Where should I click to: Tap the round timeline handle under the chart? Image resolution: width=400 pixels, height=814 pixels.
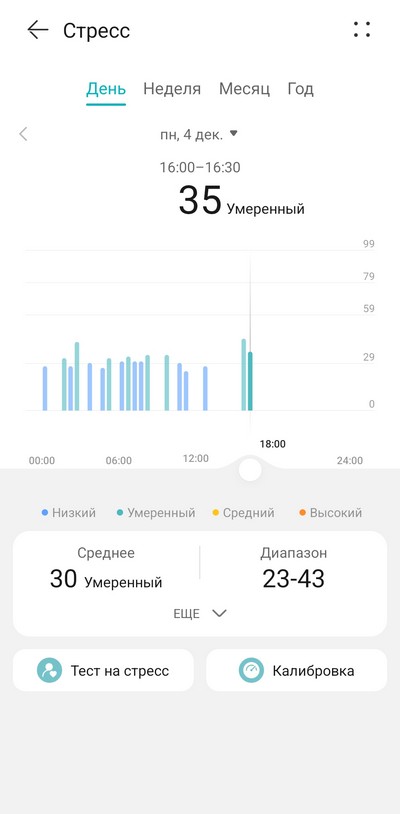click(250, 469)
